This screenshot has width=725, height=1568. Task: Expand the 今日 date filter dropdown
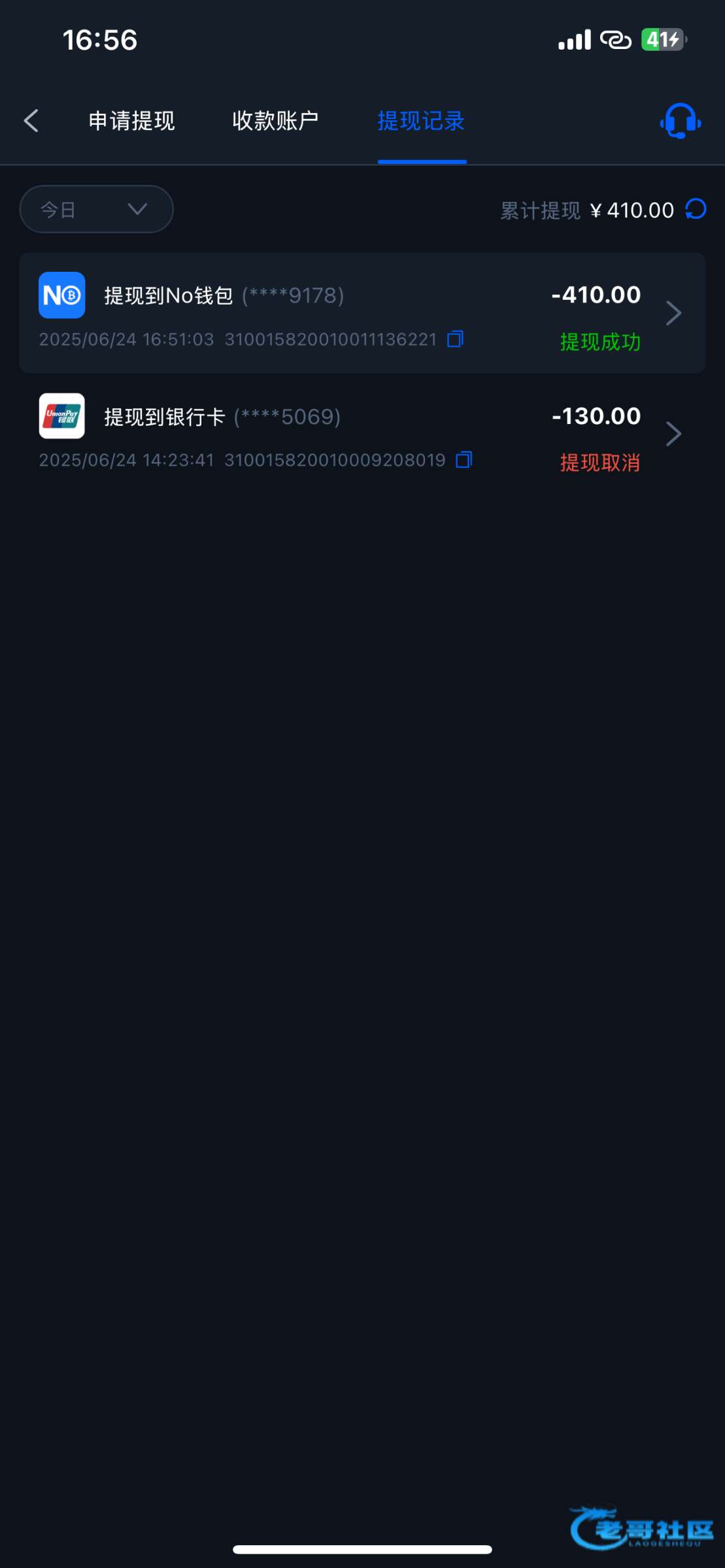point(96,209)
